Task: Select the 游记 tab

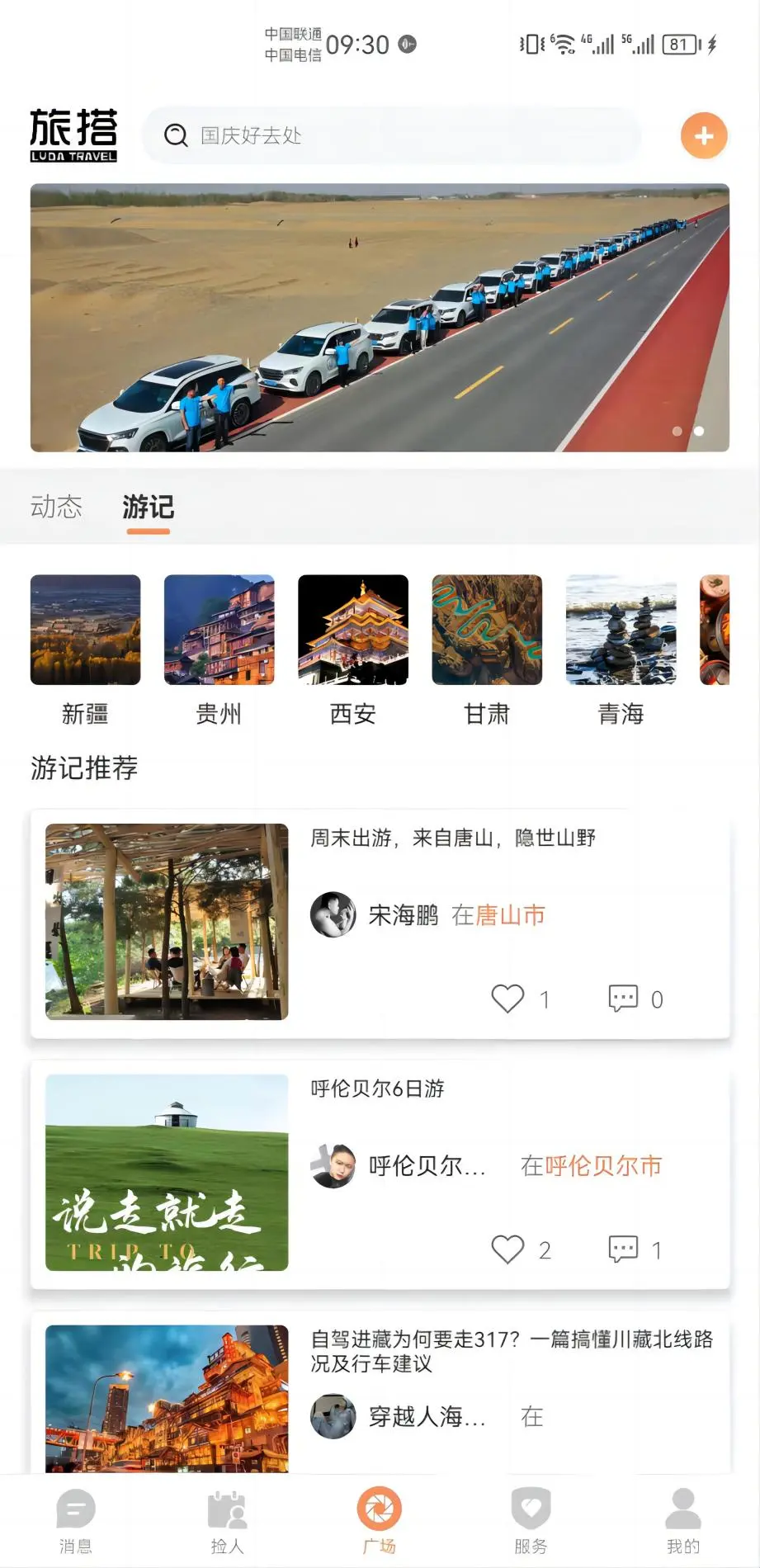Action: click(x=149, y=507)
